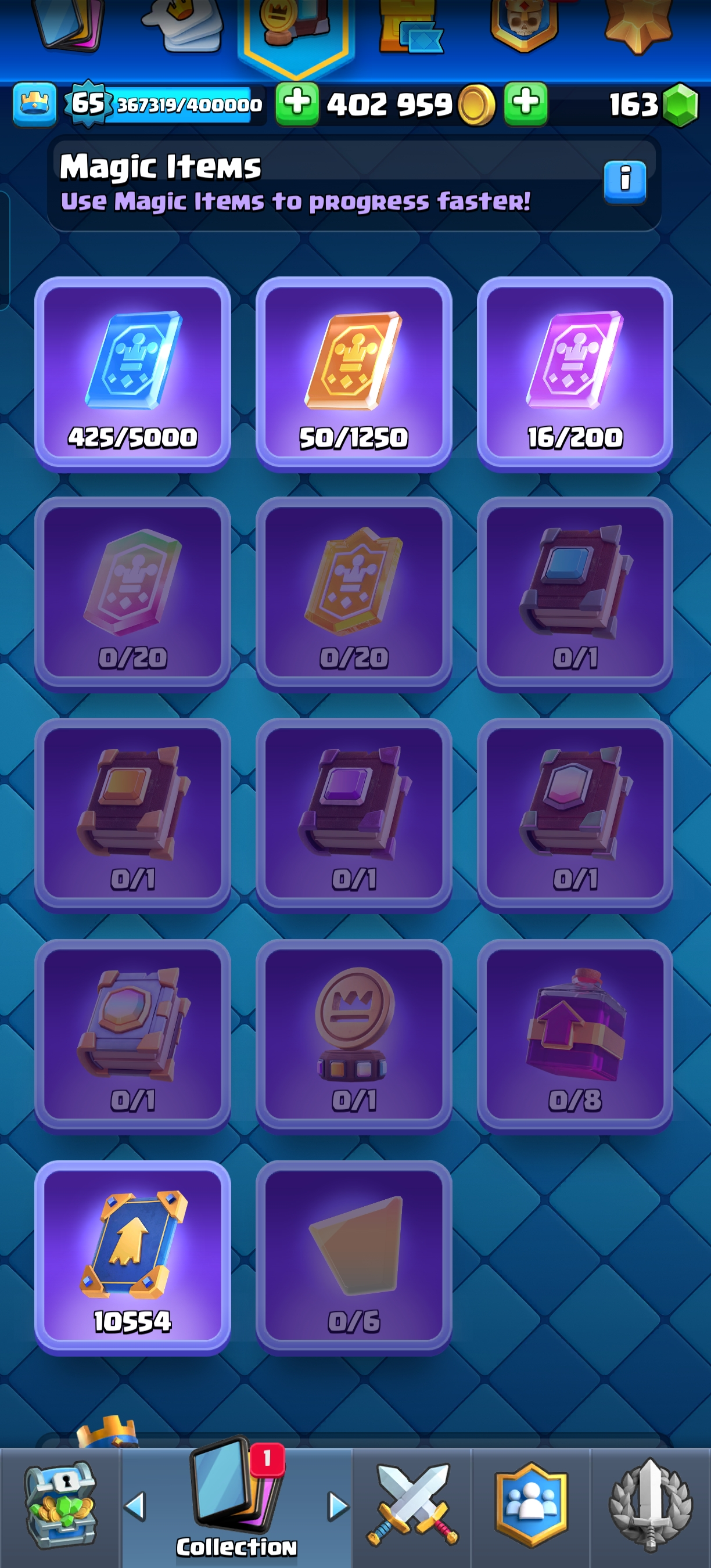Image resolution: width=711 pixels, height=1568 pixels.
Task: Open the Clan social tab
Action: (532, 1507)
